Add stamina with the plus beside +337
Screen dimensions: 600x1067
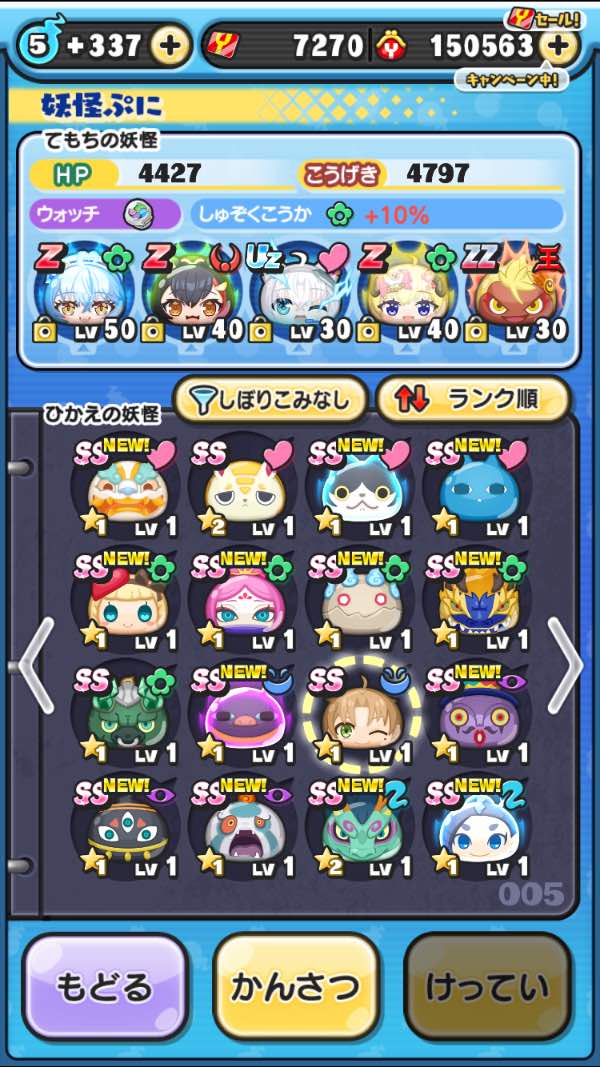pos(172,45)
